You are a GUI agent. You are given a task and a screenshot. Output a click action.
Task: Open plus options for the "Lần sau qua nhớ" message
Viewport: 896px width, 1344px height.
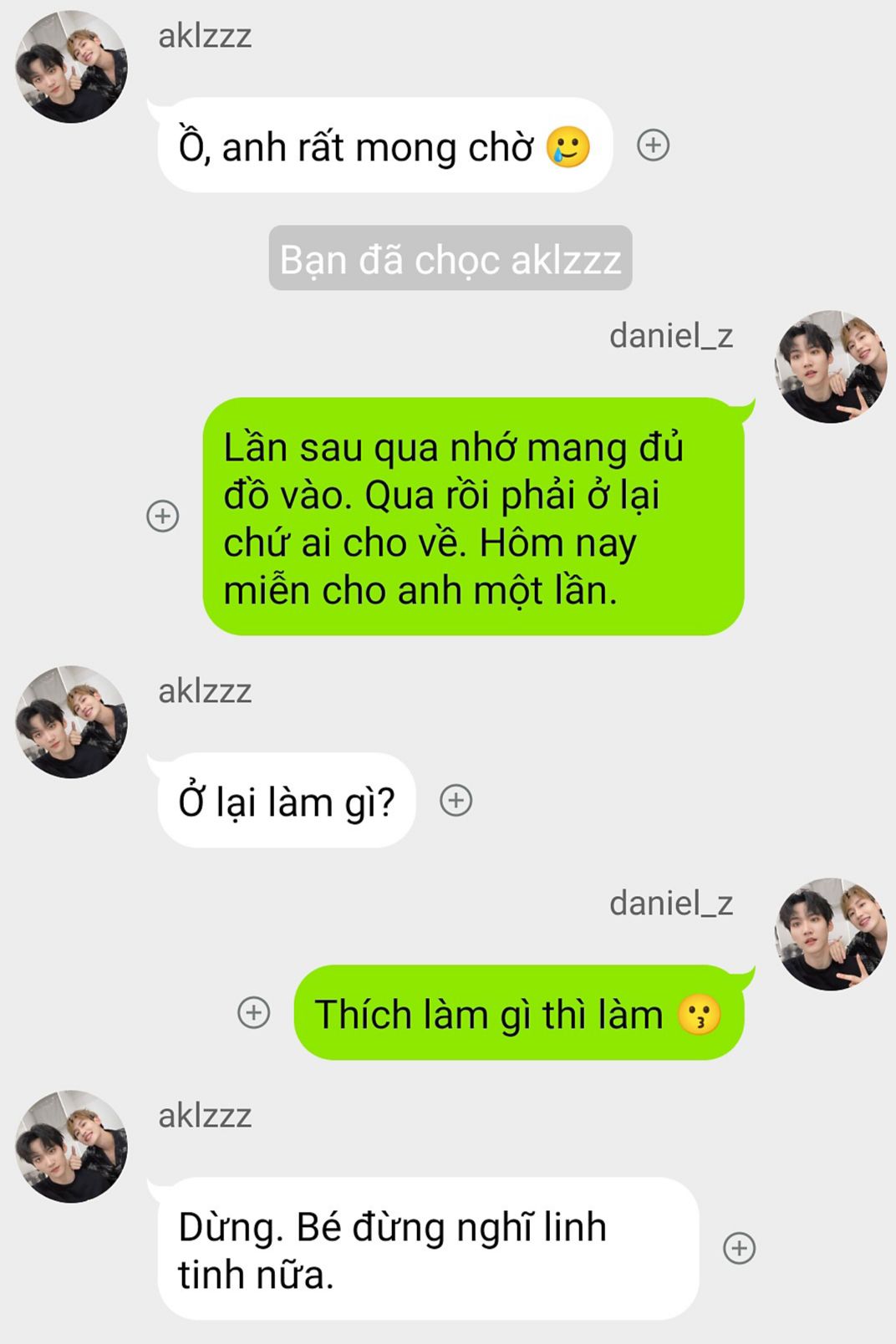[163, 516]
